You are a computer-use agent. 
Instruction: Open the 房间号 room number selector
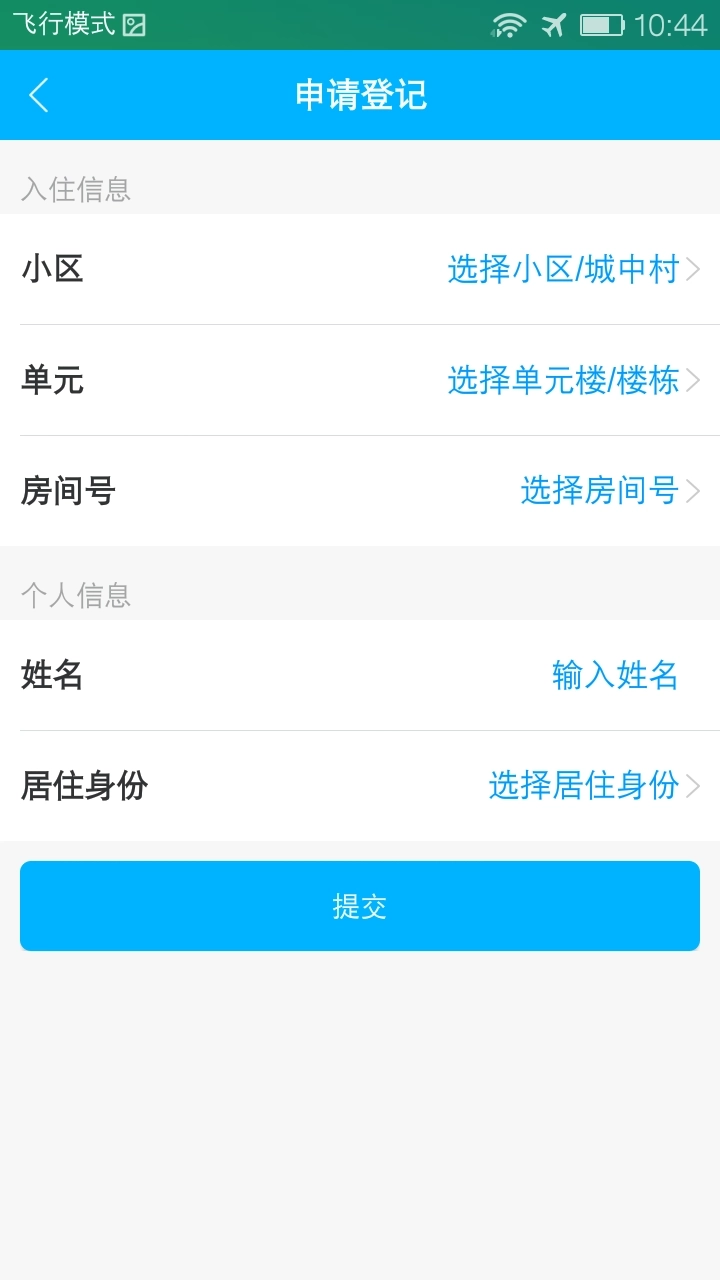coord(360,491)
